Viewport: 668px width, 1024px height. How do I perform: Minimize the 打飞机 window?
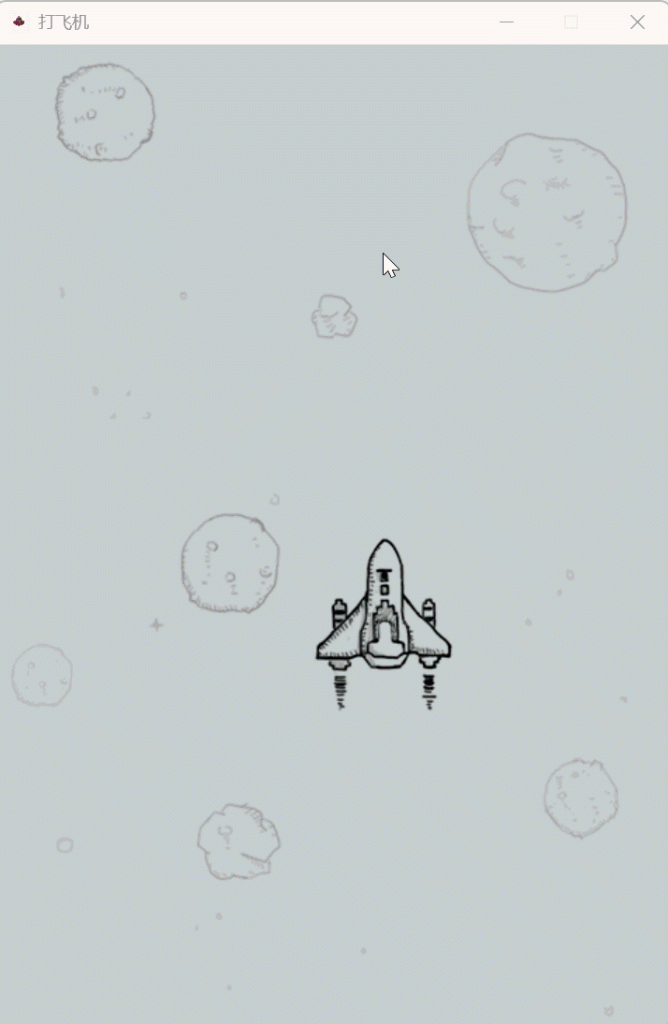pyautogui.click(x=507, y=22)
